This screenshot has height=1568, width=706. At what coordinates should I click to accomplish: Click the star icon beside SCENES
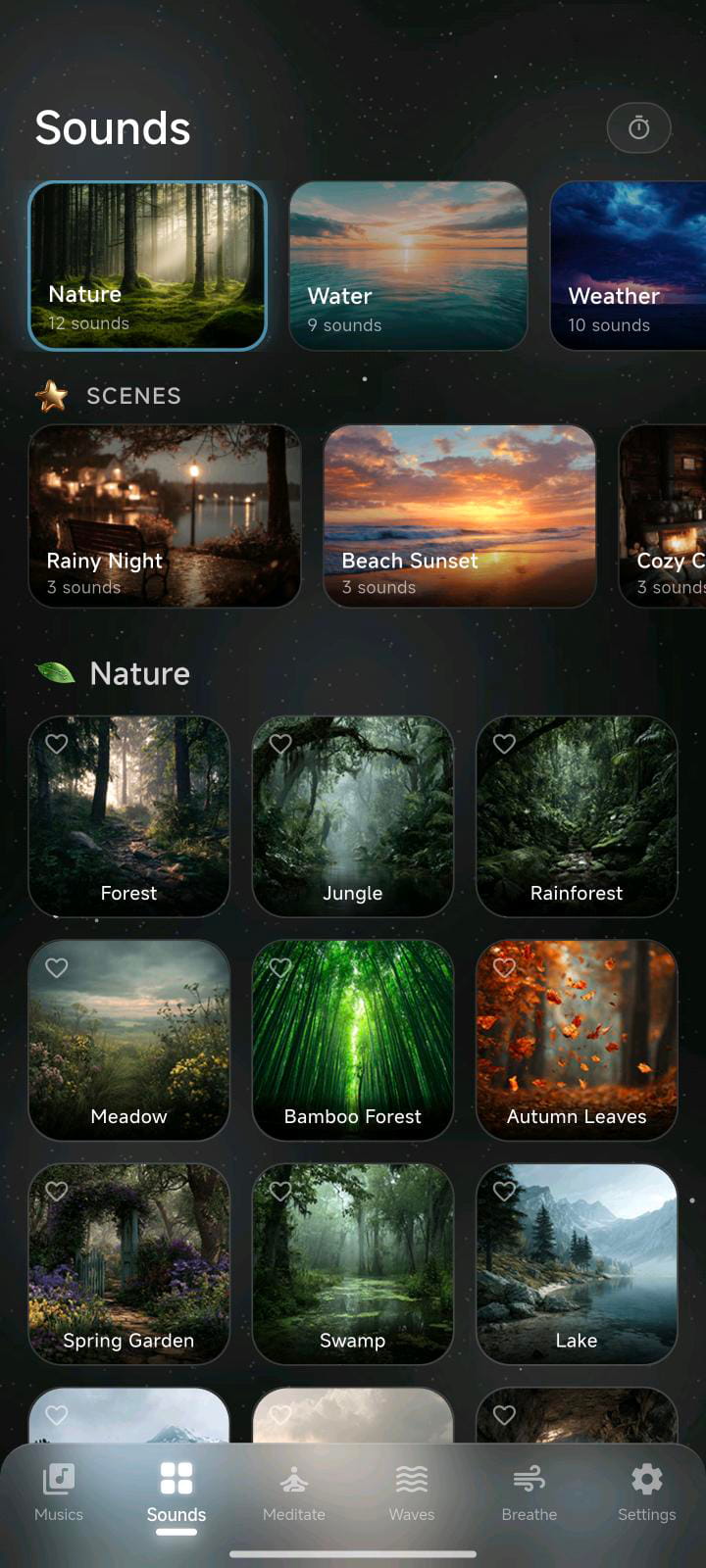(52, 395)
